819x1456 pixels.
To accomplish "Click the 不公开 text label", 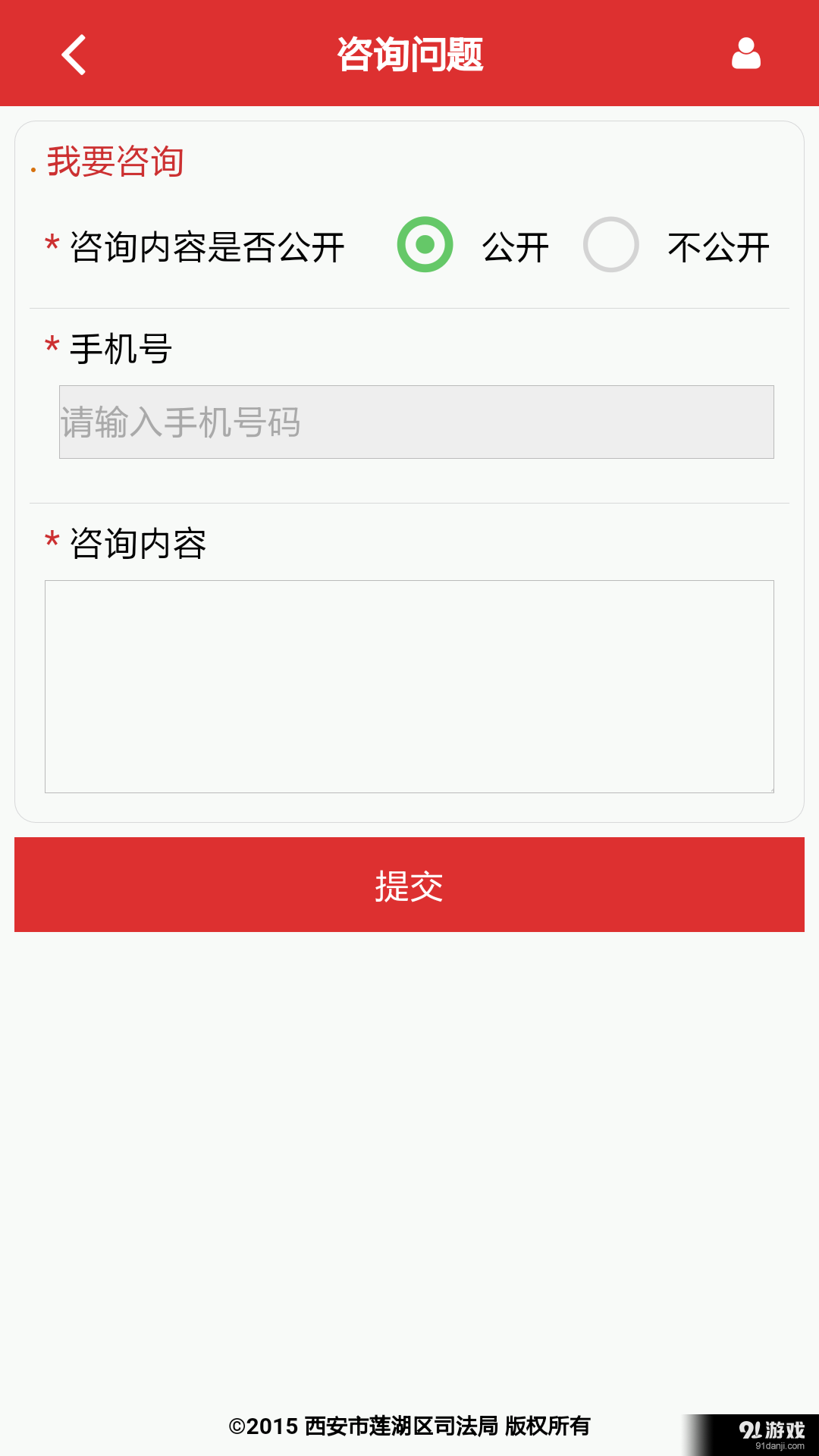I will 718,245.
